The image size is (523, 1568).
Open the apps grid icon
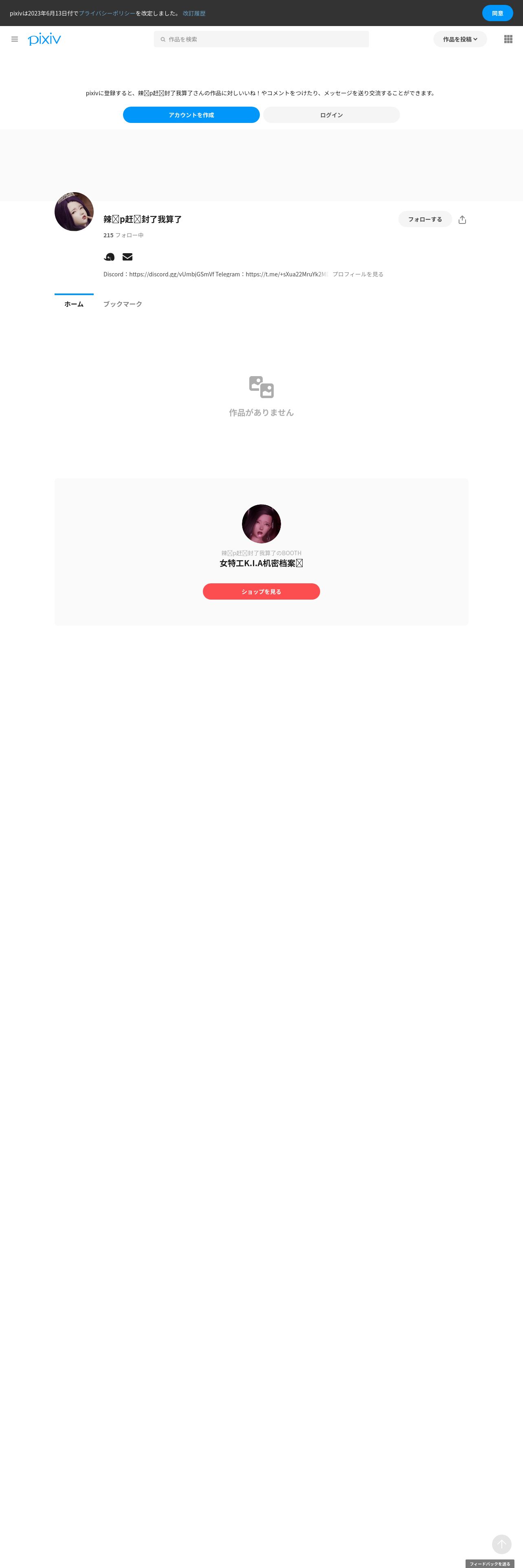[508, 39]
